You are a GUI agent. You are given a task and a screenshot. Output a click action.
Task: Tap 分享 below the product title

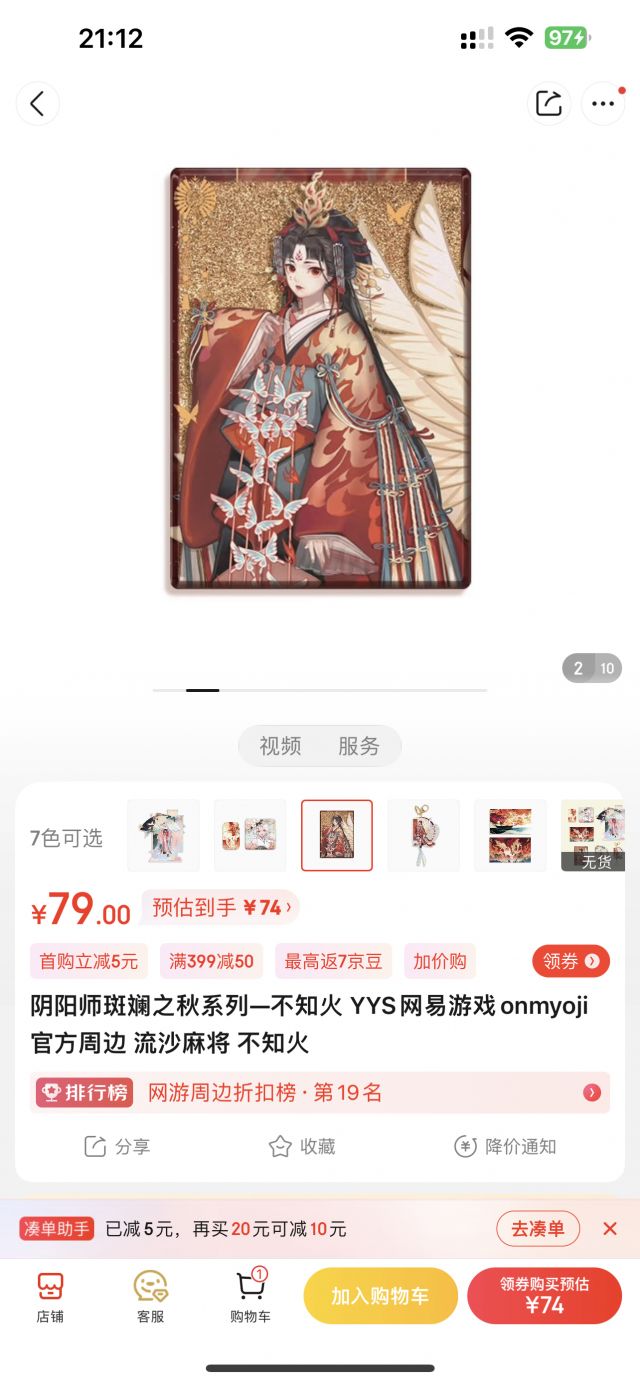[117, 1146]
